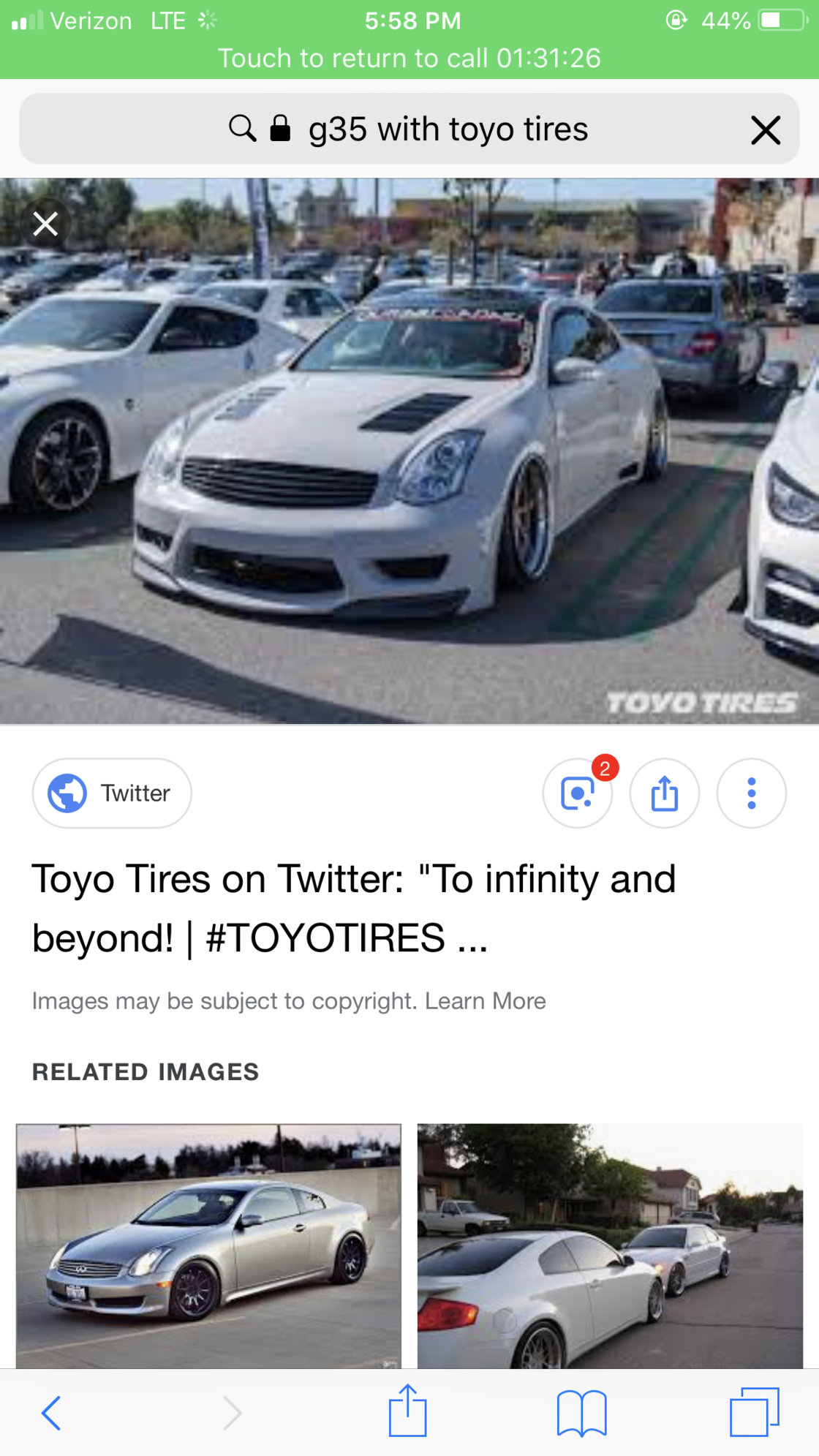
Task: Open related image of white G35 rear view
Action: click(x=610, y=1245)
